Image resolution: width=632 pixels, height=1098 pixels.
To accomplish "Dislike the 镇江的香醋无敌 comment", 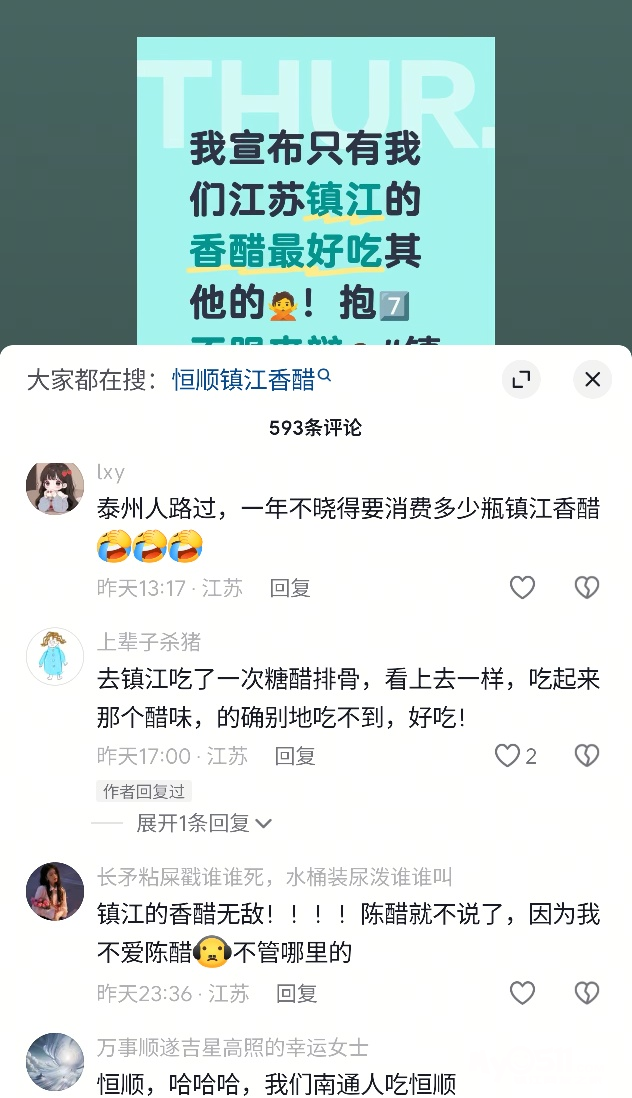I will (586, 993).
